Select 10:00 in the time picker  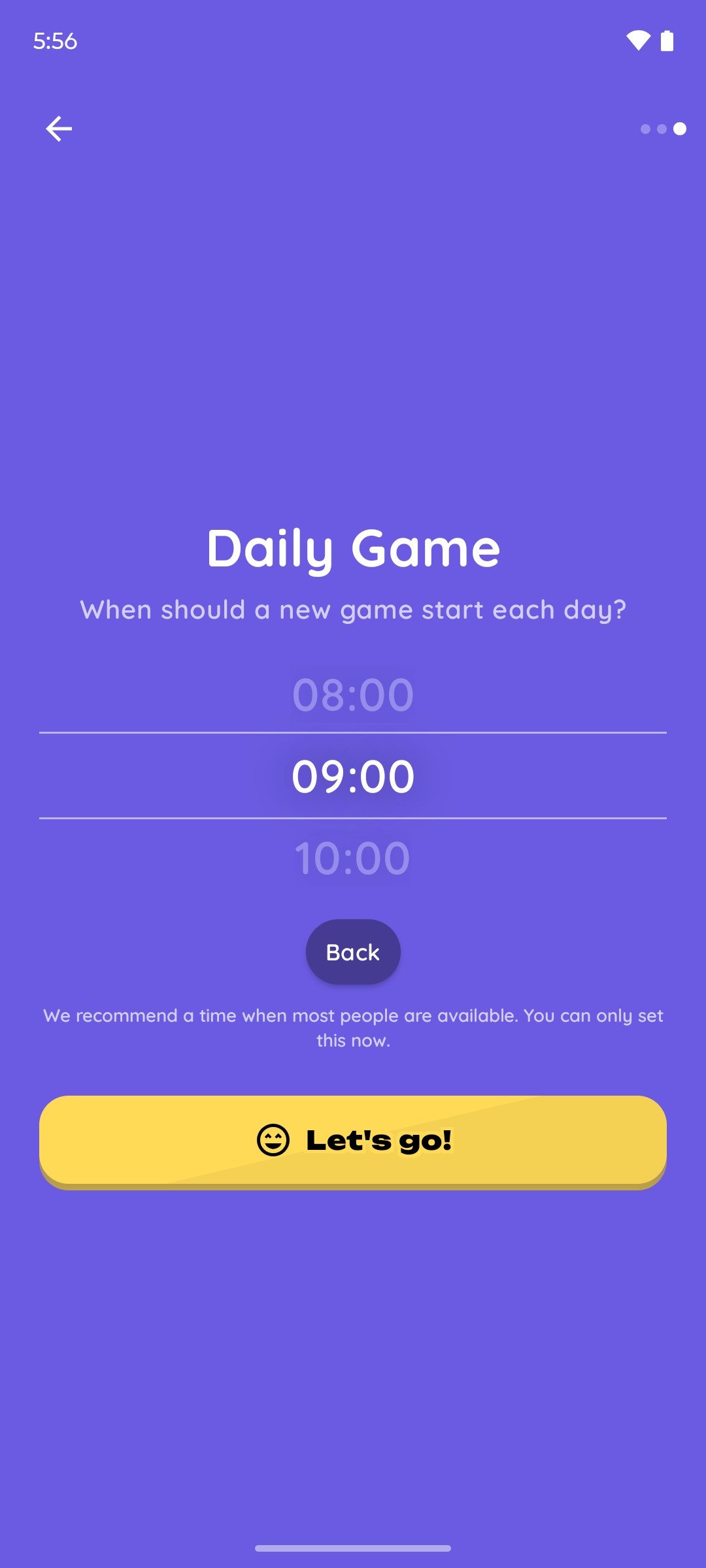[353, 858]
